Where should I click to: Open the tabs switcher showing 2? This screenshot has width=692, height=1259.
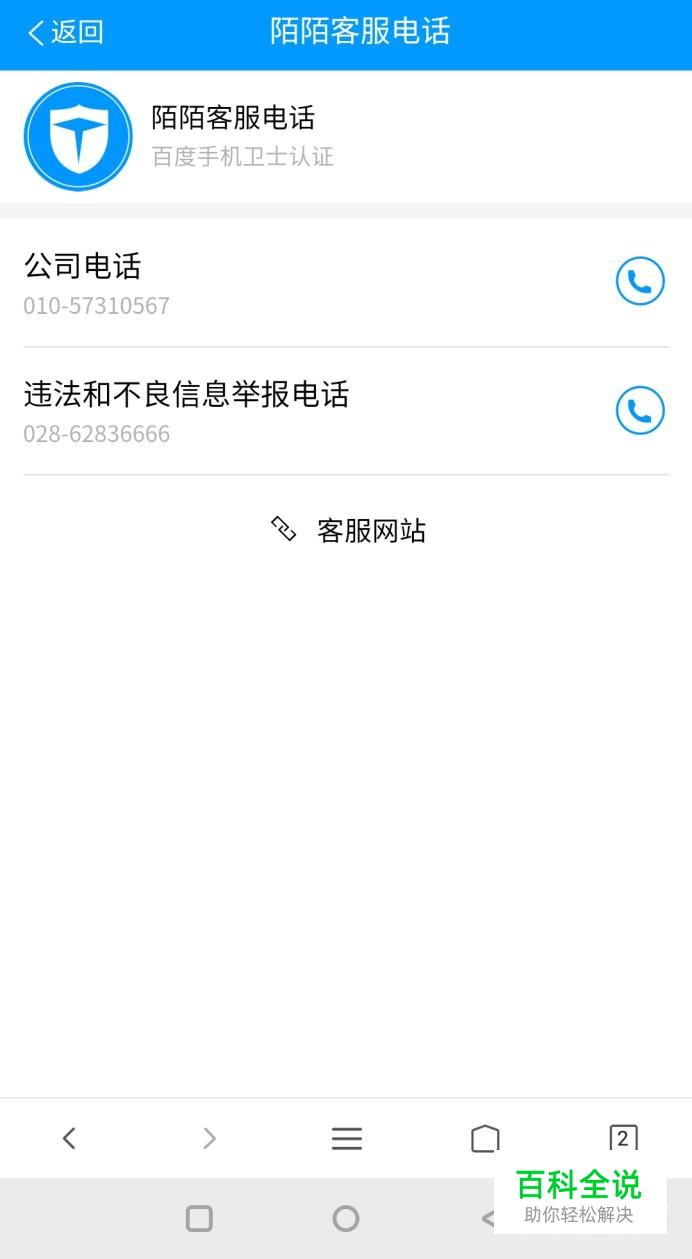623,1138
